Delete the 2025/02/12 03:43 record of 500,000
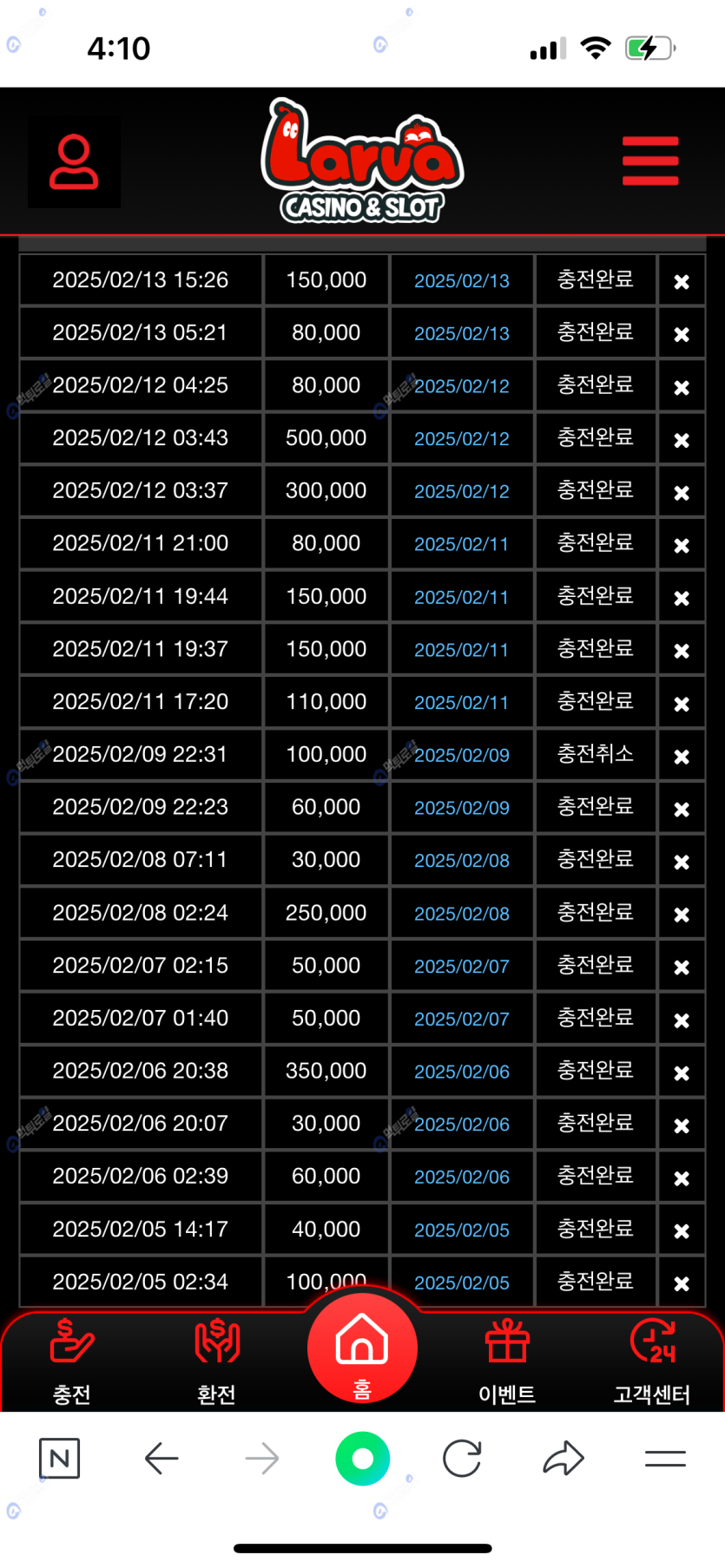 coord(682,439)
